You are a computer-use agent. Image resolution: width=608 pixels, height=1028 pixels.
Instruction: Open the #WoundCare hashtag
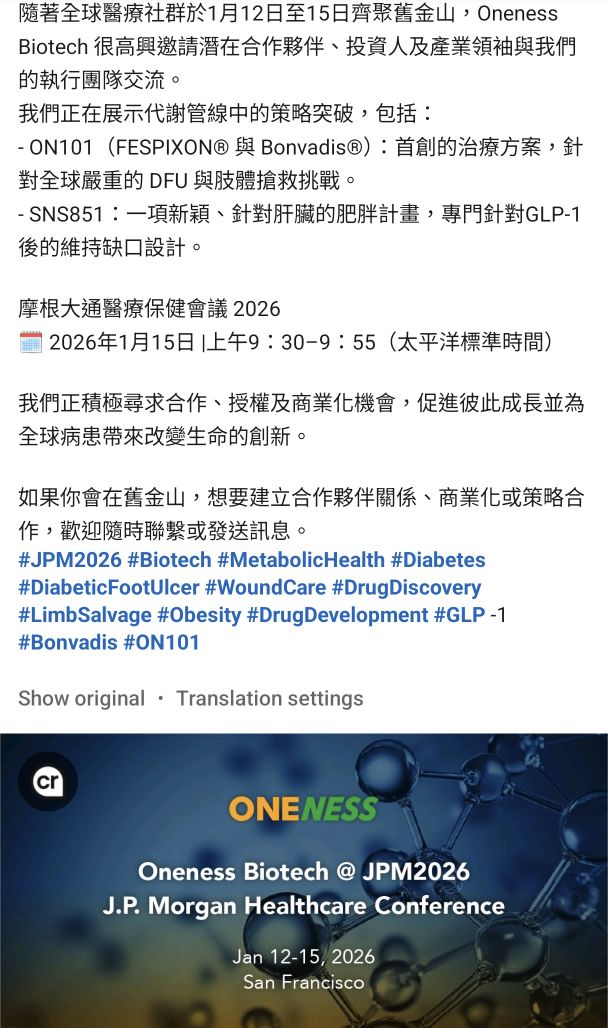tap(265, 588)
